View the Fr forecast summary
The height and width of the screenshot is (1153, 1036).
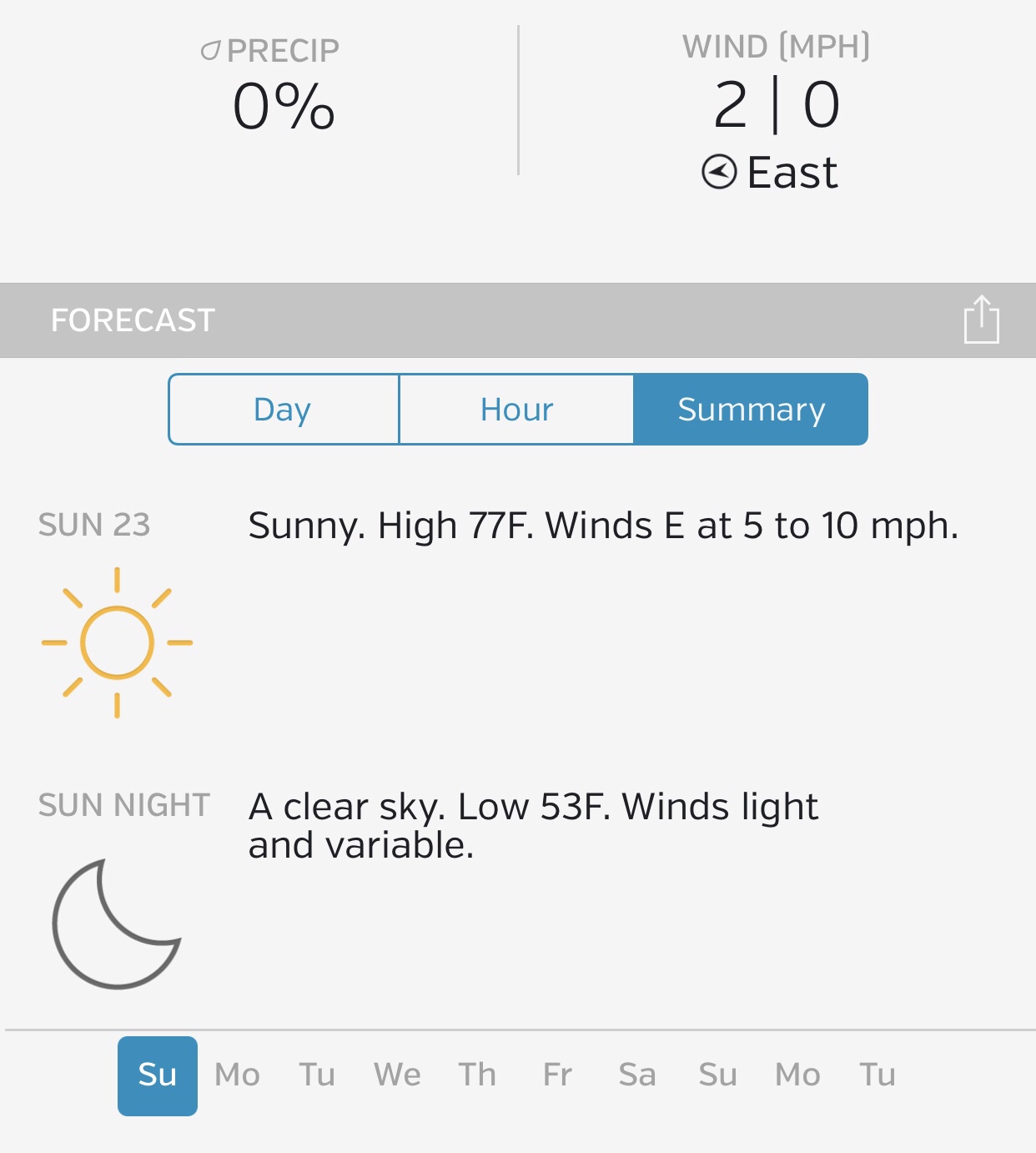pos(557,1075)
